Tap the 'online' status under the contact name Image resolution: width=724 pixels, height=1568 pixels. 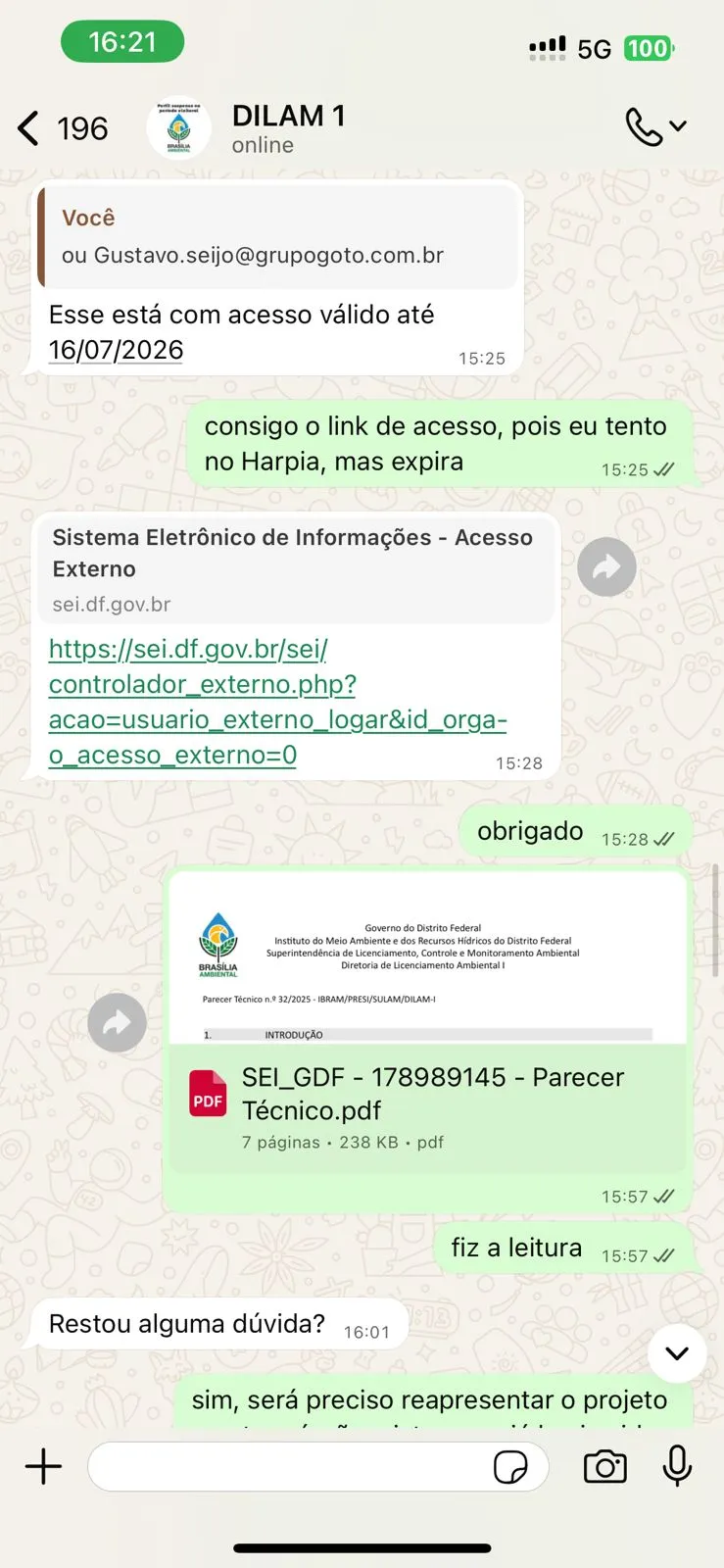pyautogui.click(x=262, y=144)
